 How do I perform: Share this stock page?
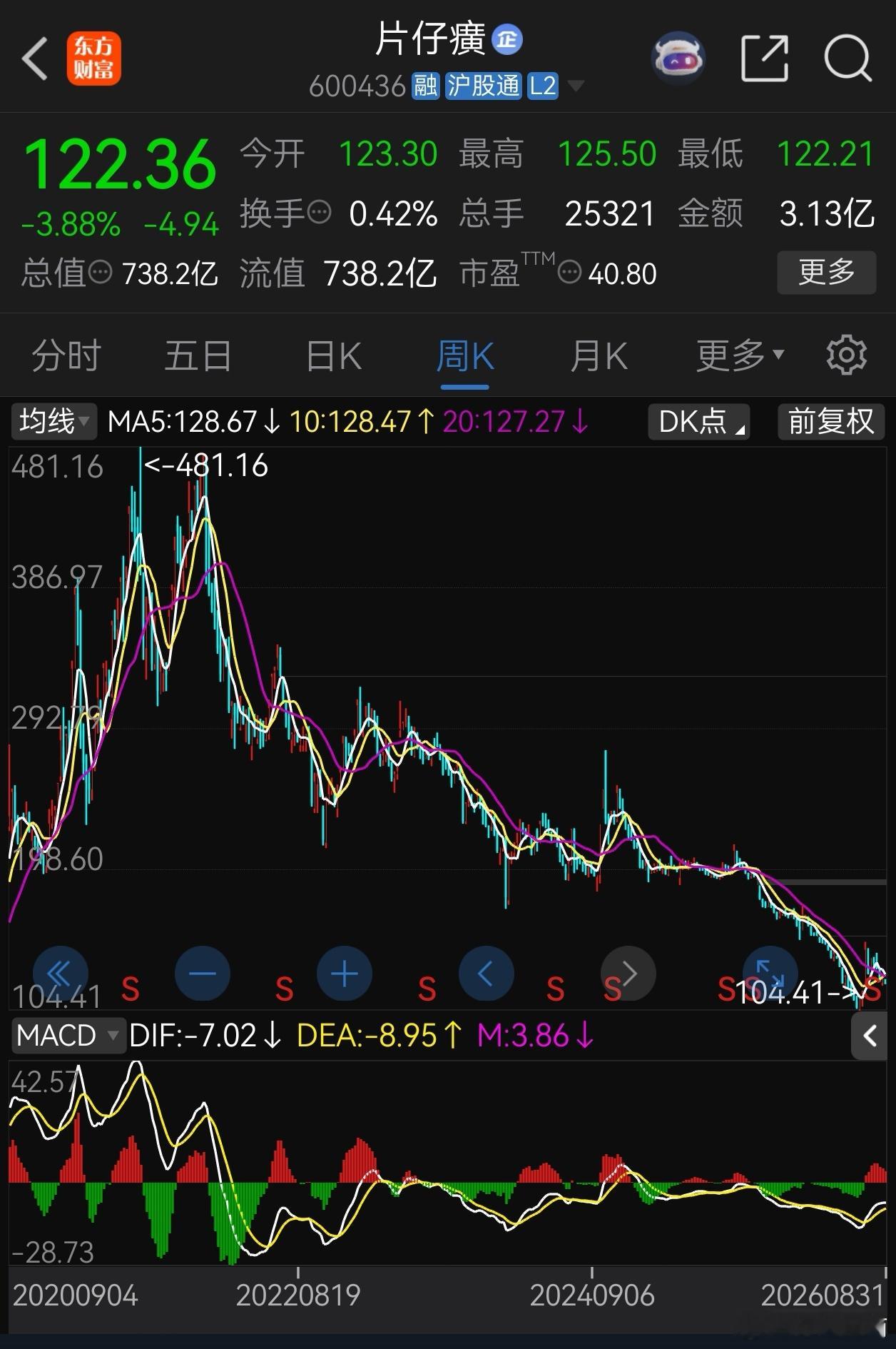point(765,58)
